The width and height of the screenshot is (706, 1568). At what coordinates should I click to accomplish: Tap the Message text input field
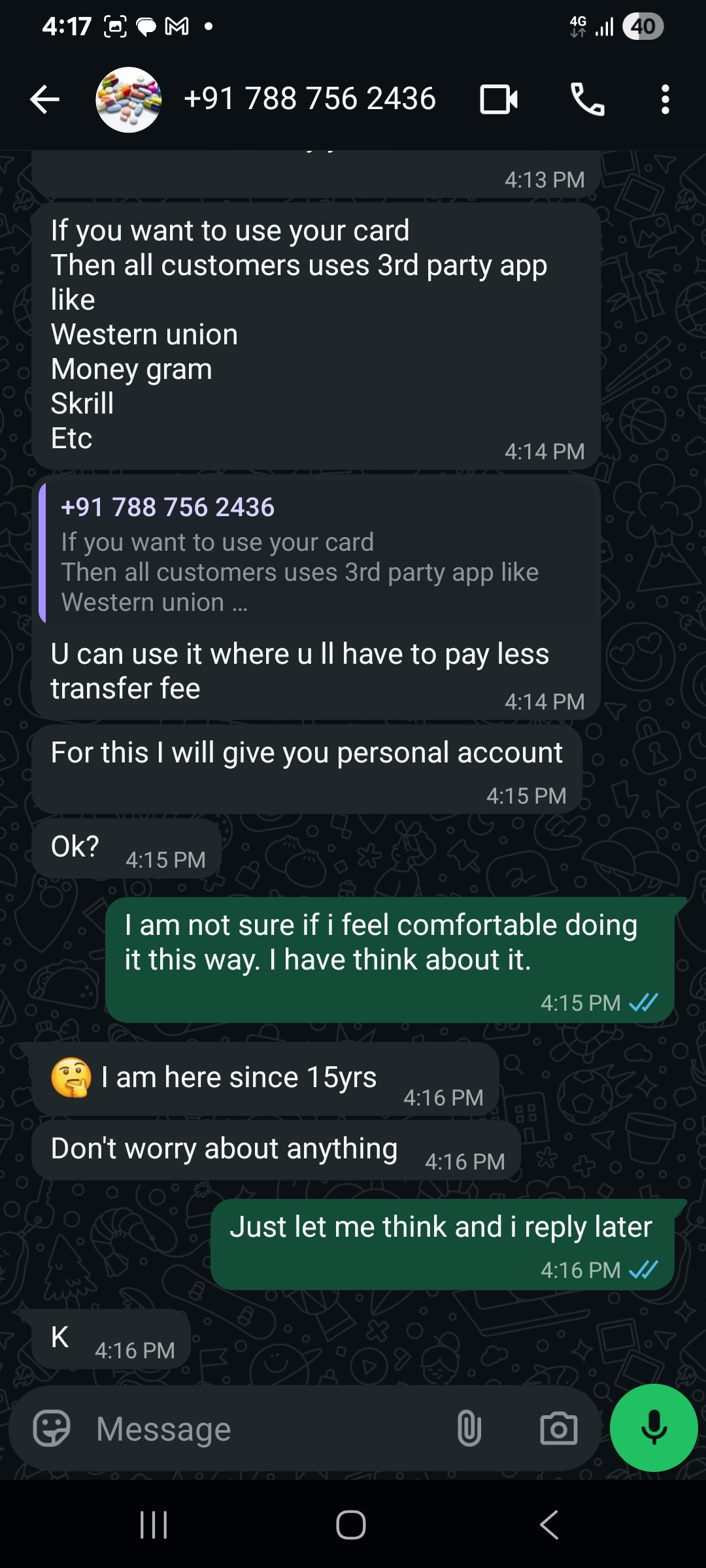(261, 1428)
